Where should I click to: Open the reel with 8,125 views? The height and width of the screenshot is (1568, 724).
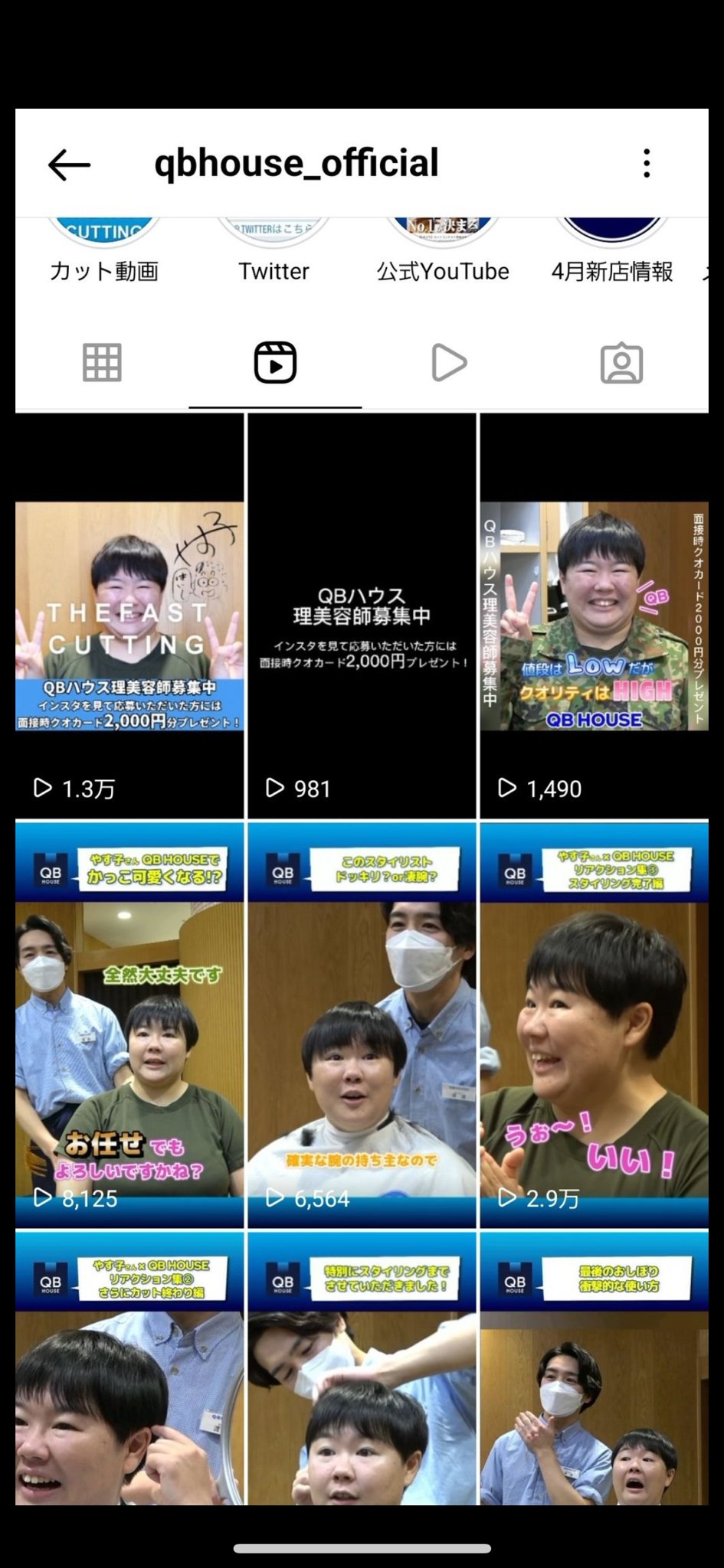pos(129,1024)
